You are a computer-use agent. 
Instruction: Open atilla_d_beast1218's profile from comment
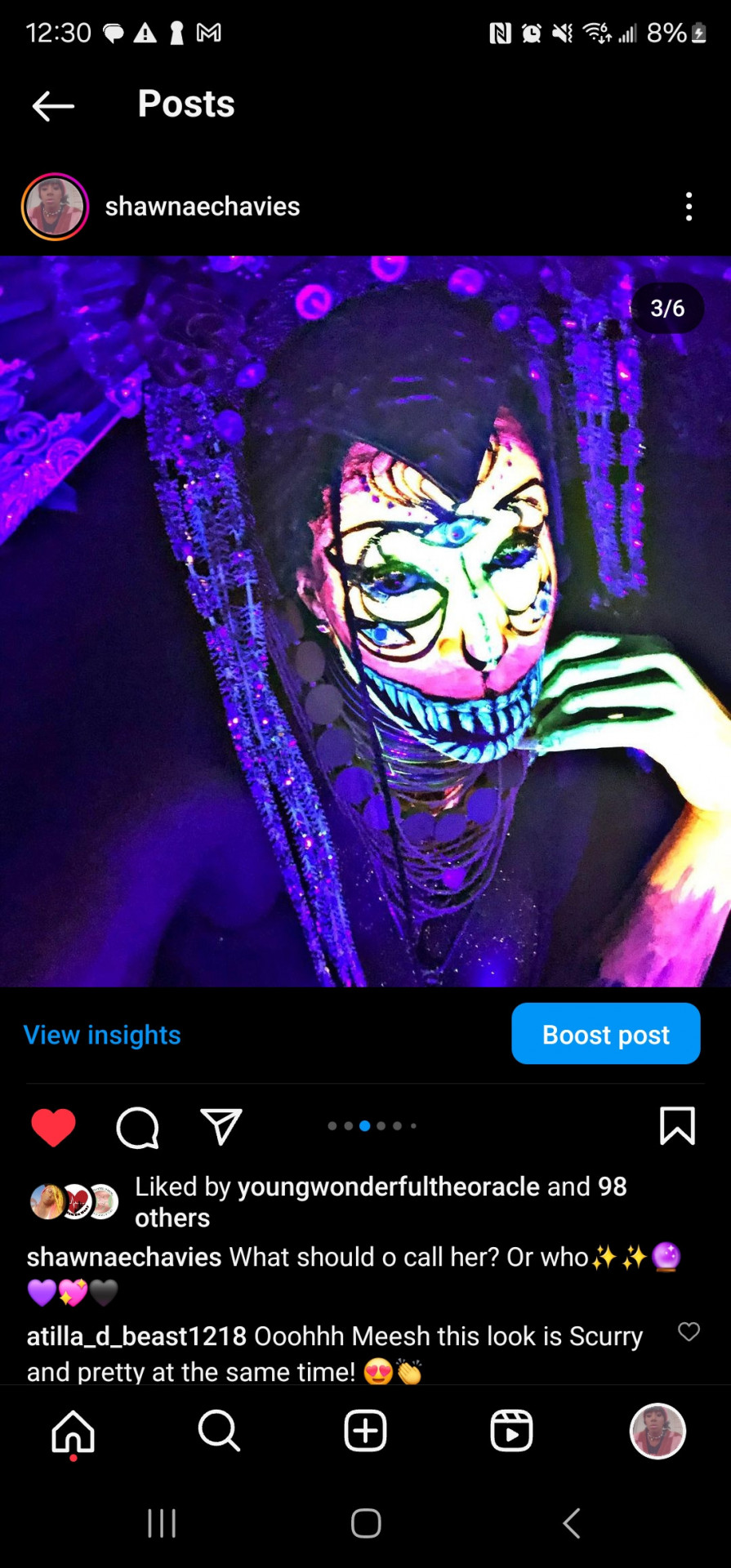[x=136, y=1336]
